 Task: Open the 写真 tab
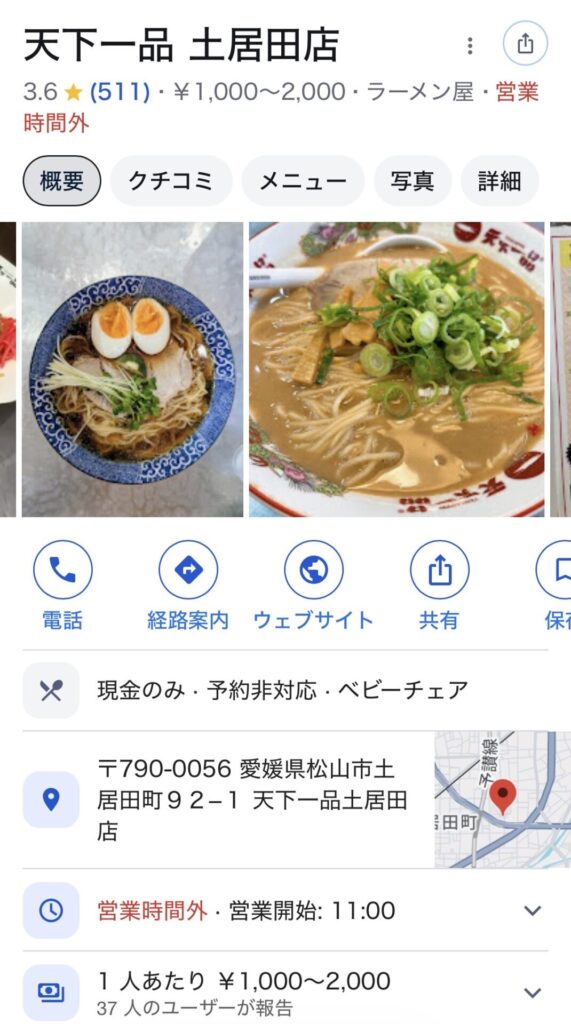[x=412, y=181]
